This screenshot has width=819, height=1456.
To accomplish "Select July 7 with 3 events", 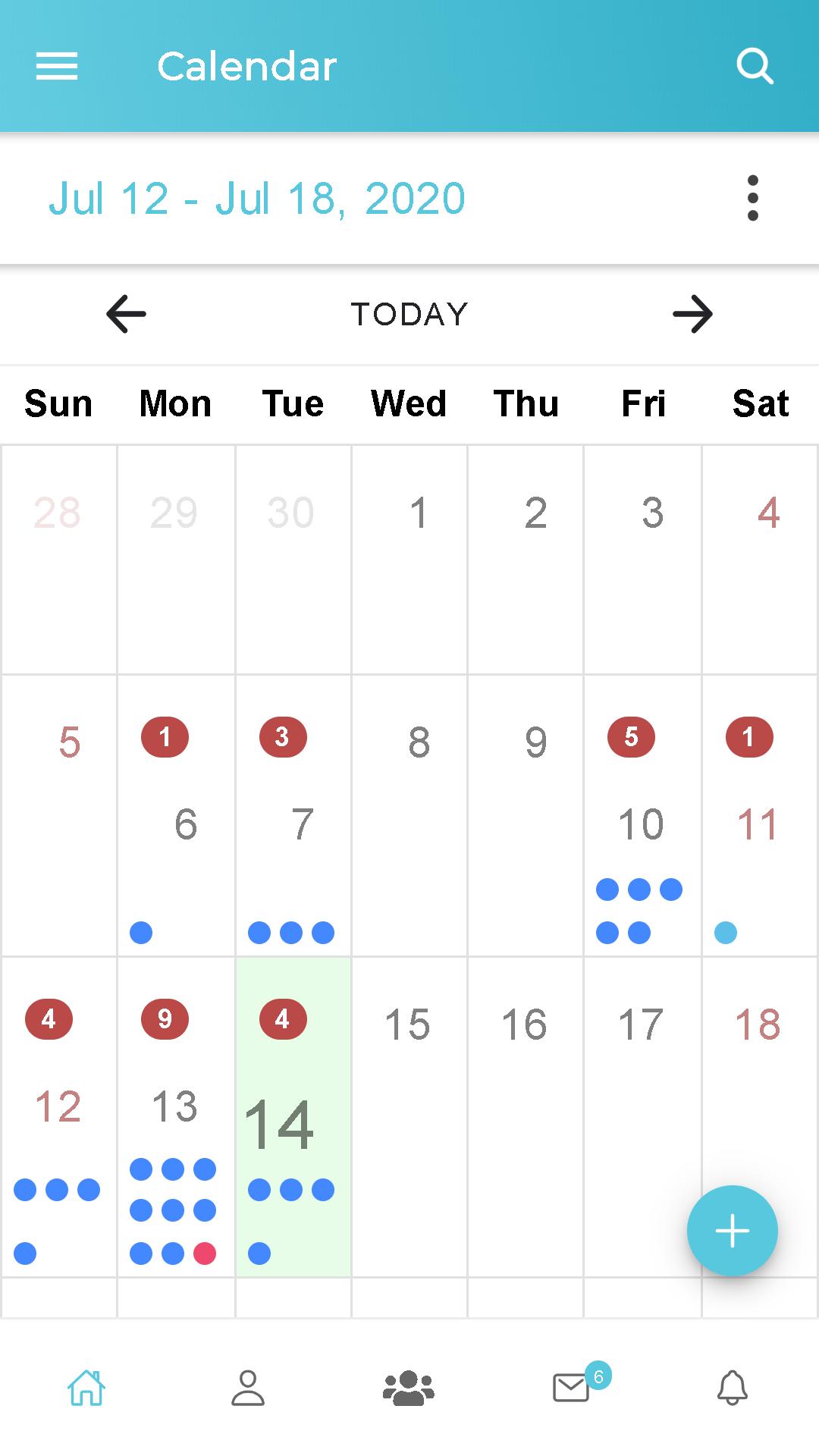I will pyautogui.click(x=293, y=816).
